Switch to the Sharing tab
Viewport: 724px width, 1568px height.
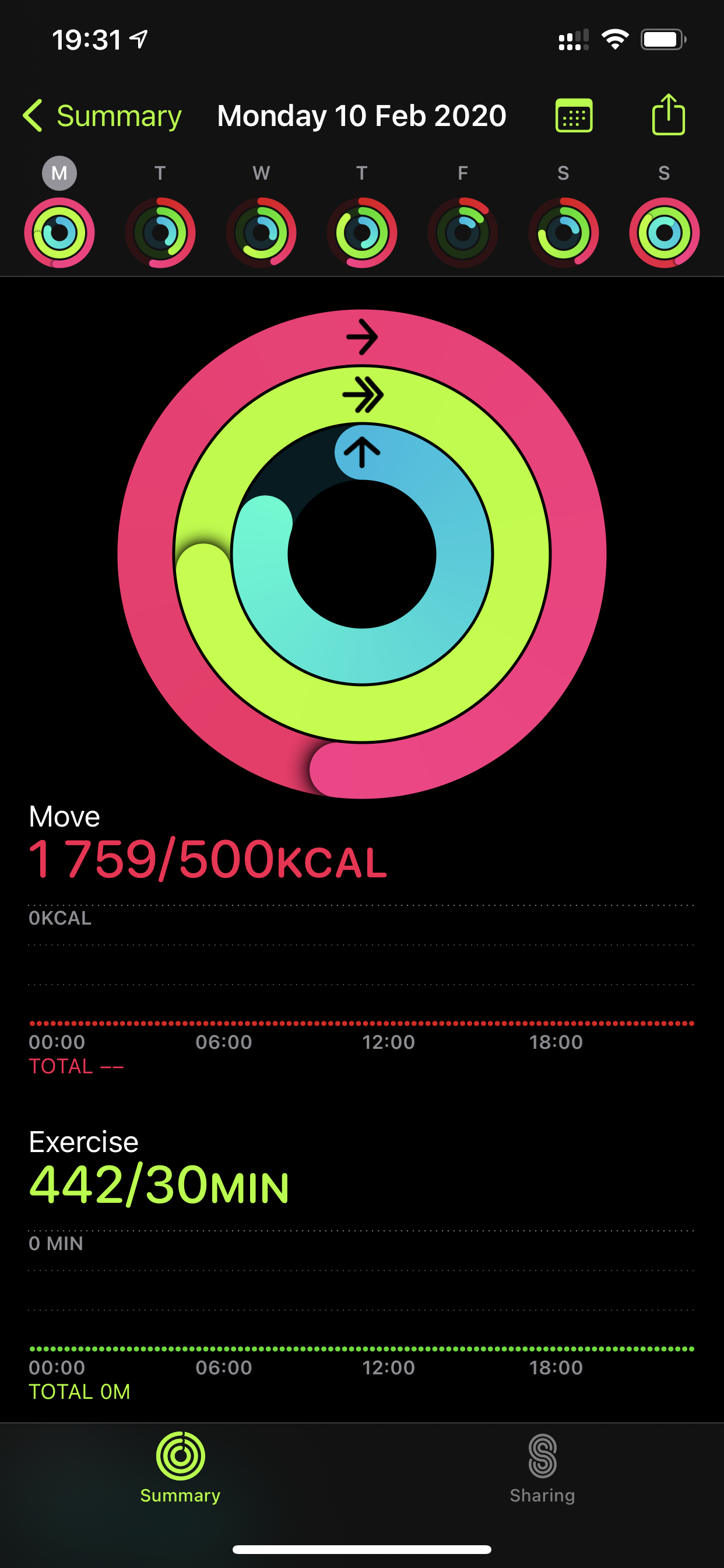point(542,1468)
